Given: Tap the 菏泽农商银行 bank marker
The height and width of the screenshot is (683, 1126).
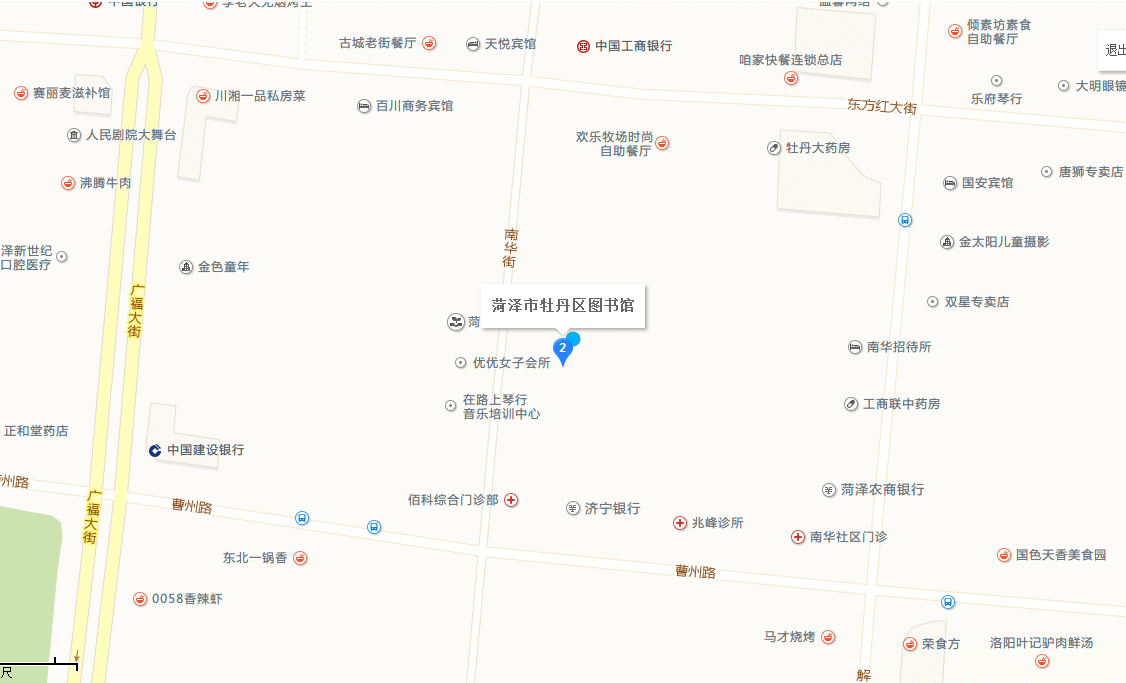Looking at the screenshot, I should tap(829, 490).
